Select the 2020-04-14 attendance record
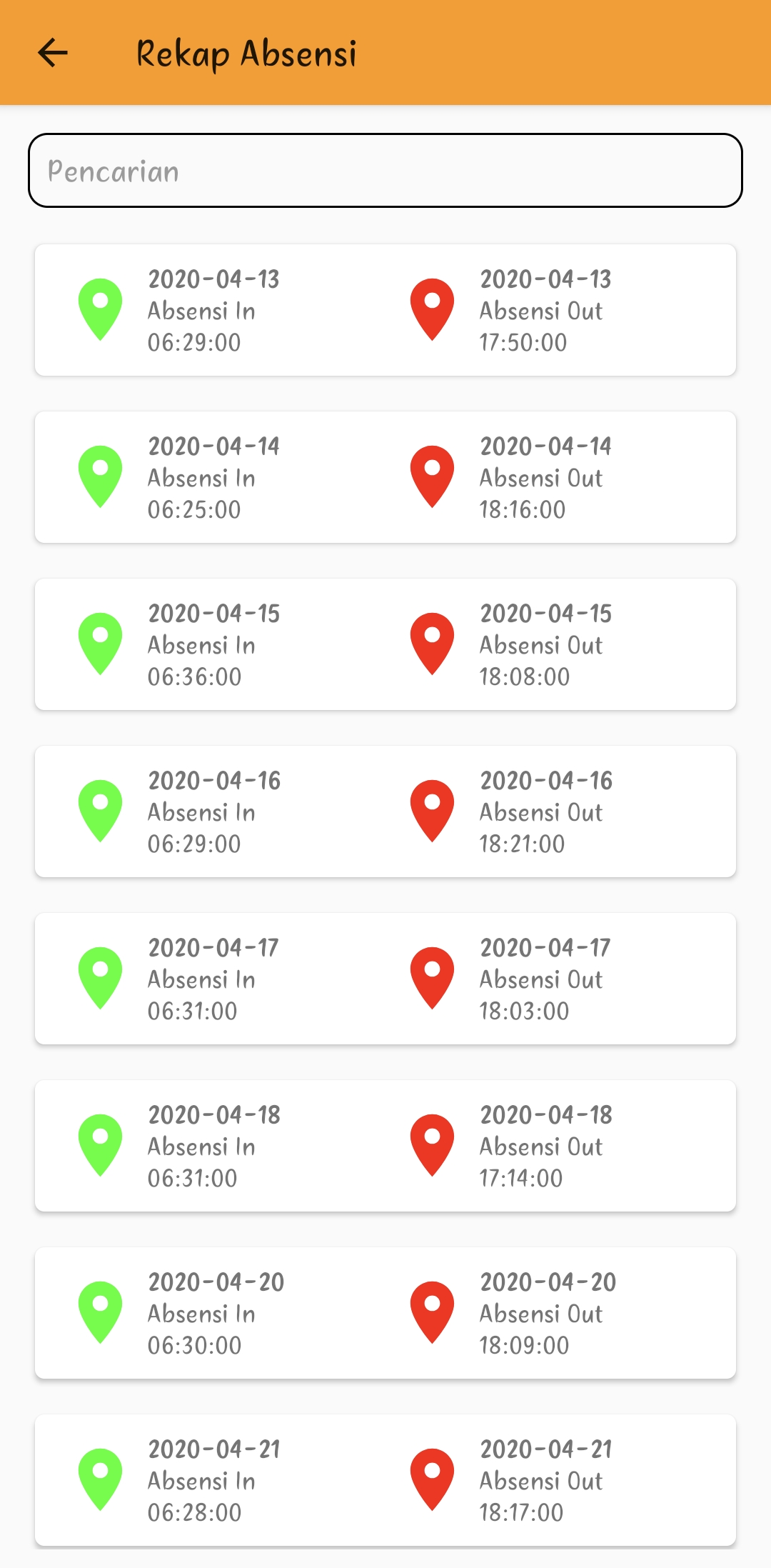Image resolution: width=771 pixels, height=1568 pixels. 385,477
